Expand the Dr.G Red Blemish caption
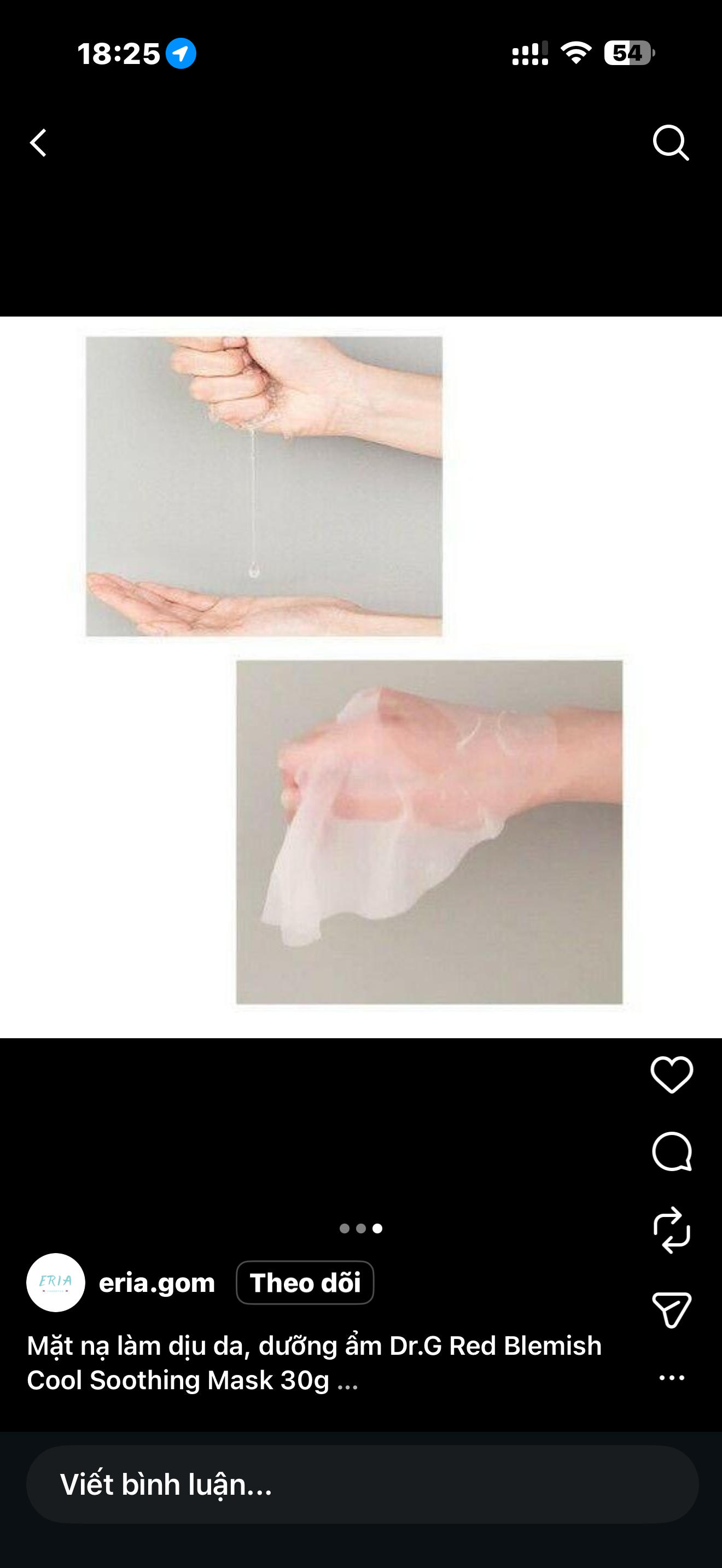Viewport: 722px width, 1568px height. (314, 1363)
